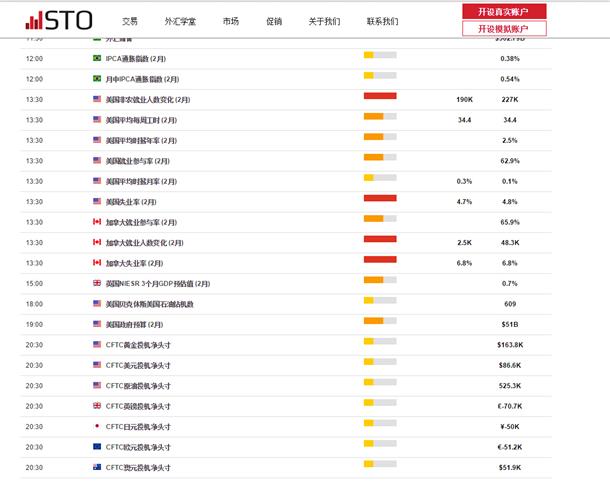
Task: Open the 关于我们 page
Action: 324,21
